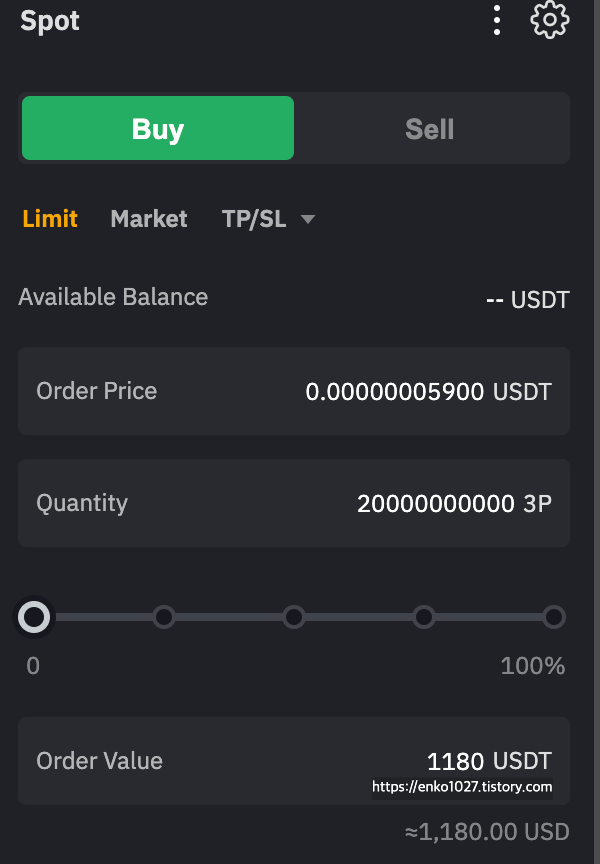Screen dimensions: 600x864
Task: Open the spot trading settings gear
Action: [549, 20]
